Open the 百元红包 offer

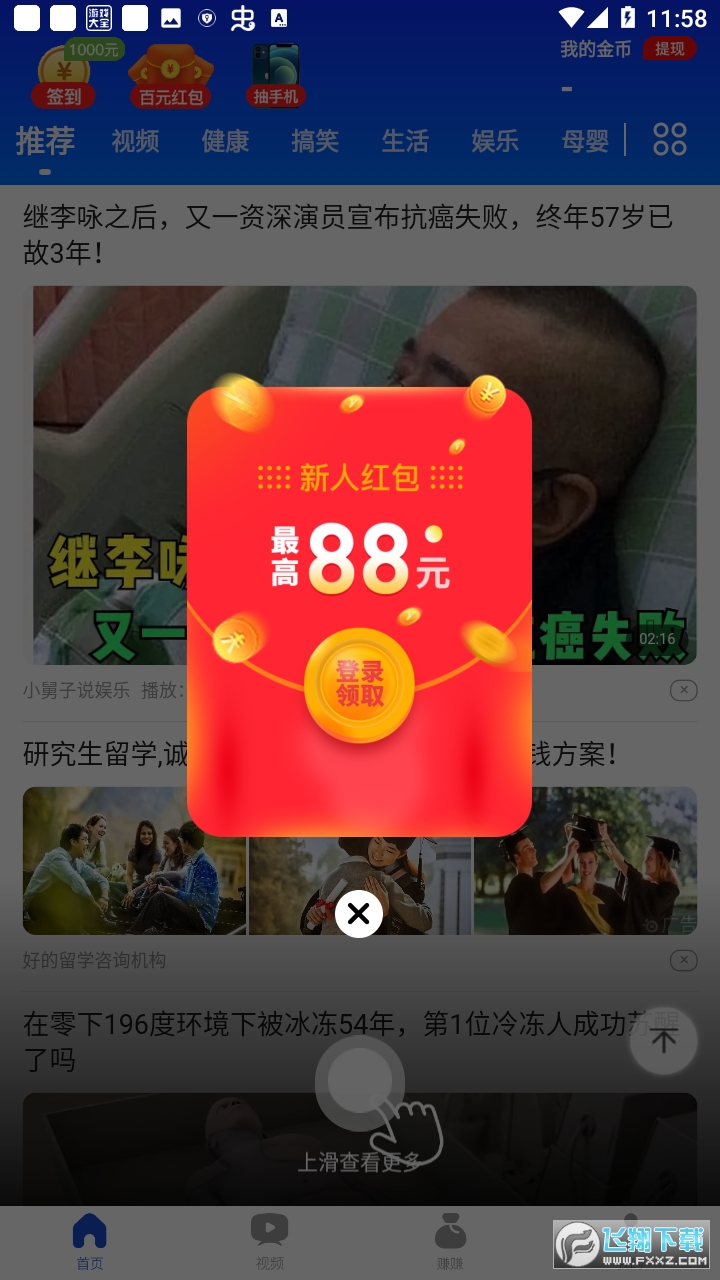(x=170, y=78)
